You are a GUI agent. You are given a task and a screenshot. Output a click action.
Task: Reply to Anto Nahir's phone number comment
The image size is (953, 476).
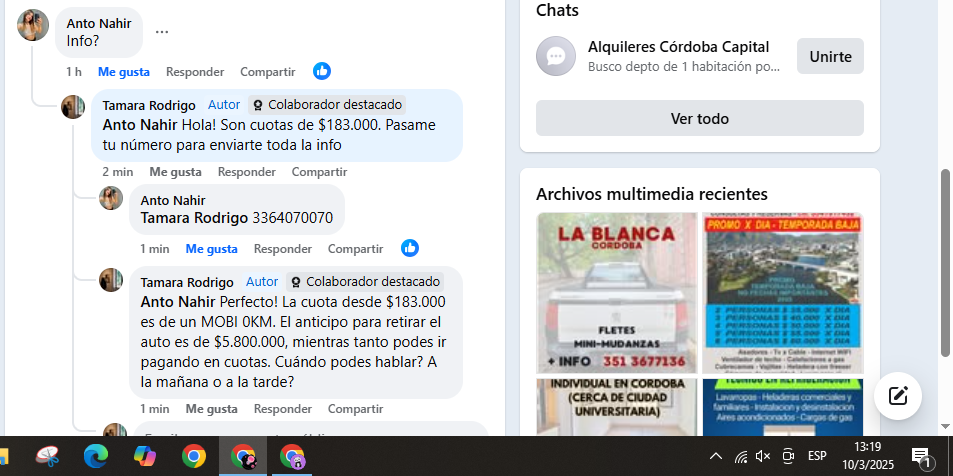[x=283, y=249]
